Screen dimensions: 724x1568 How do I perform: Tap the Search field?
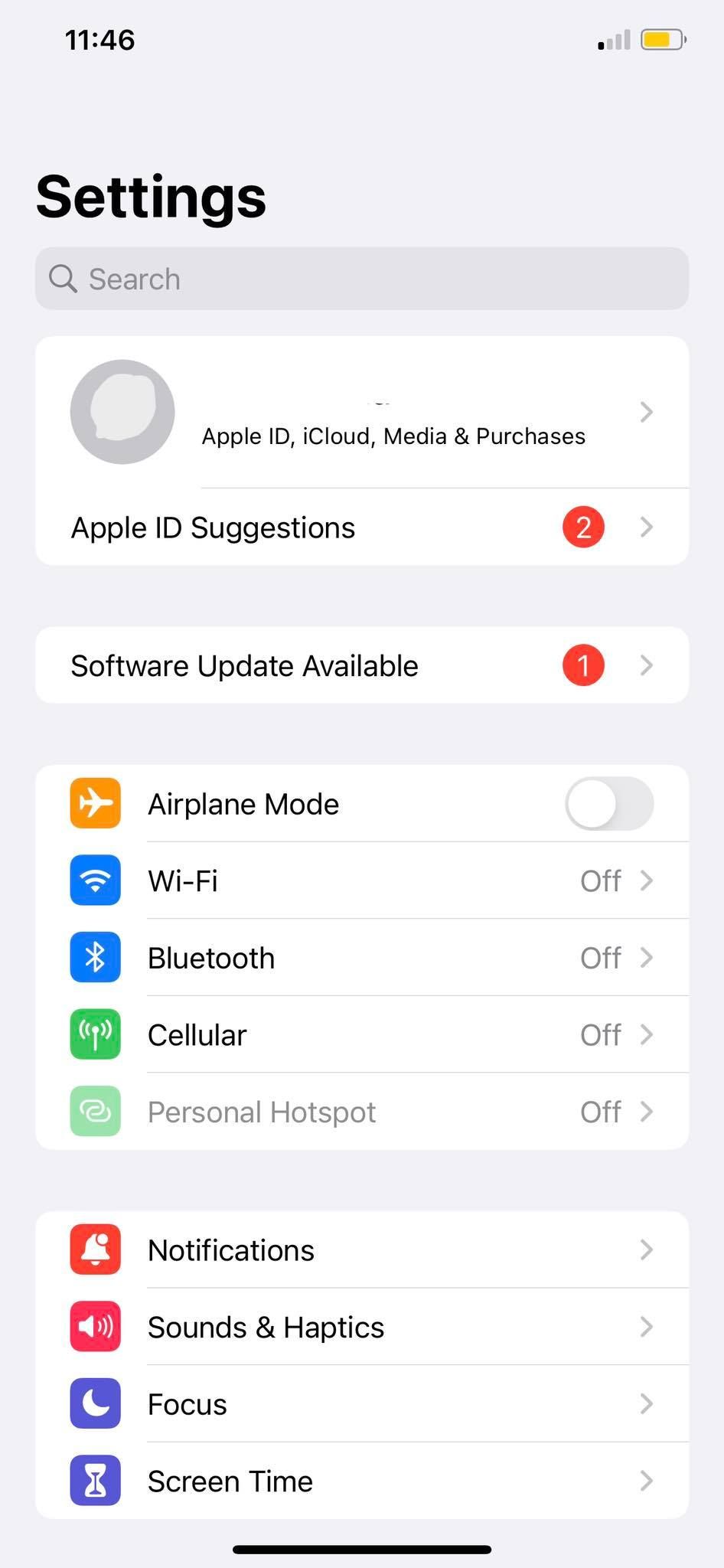[362, 279]
